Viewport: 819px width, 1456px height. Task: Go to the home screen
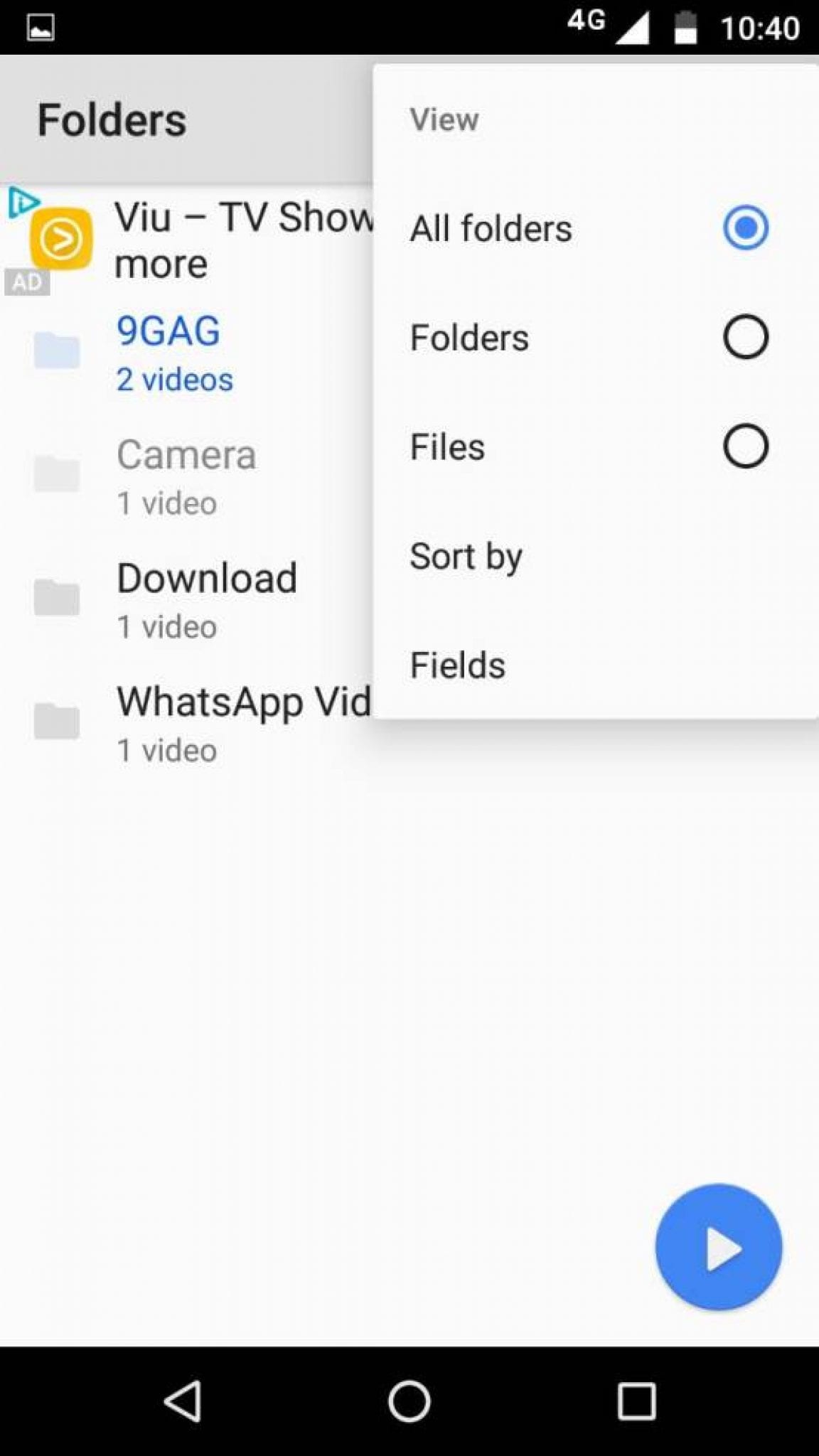pos(409,1402)
